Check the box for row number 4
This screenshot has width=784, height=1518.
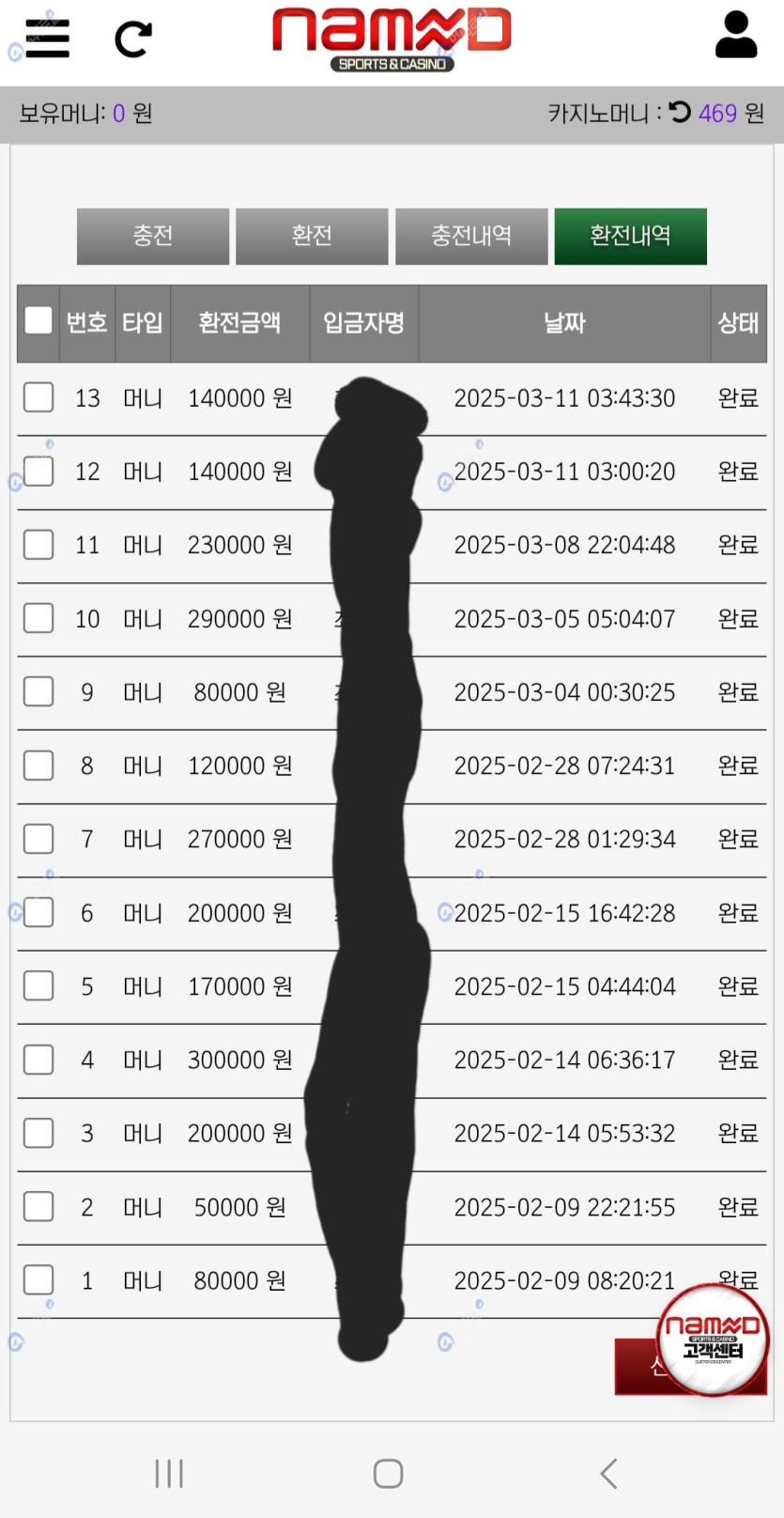(x=38, y=1060)
